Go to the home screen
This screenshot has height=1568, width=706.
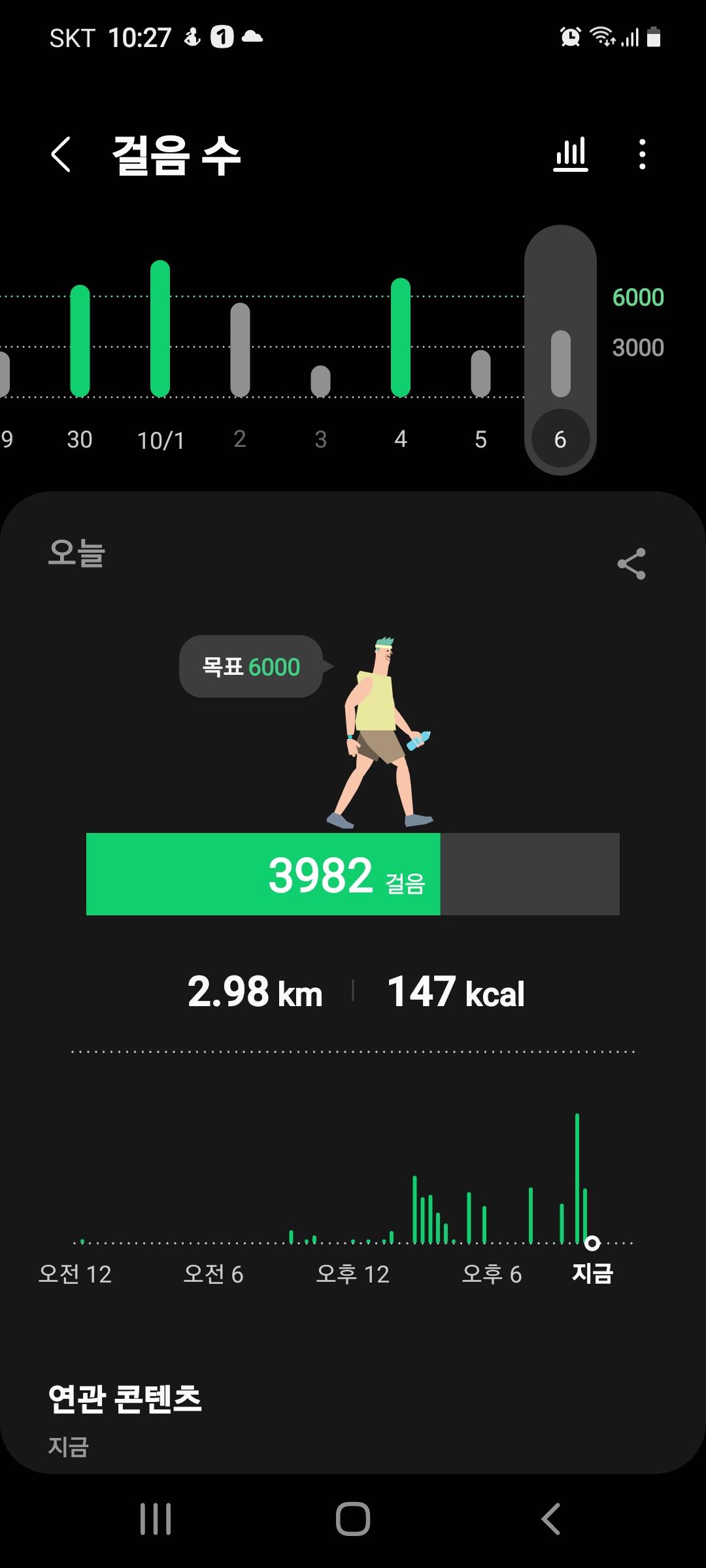click(x=353, y=1518)
